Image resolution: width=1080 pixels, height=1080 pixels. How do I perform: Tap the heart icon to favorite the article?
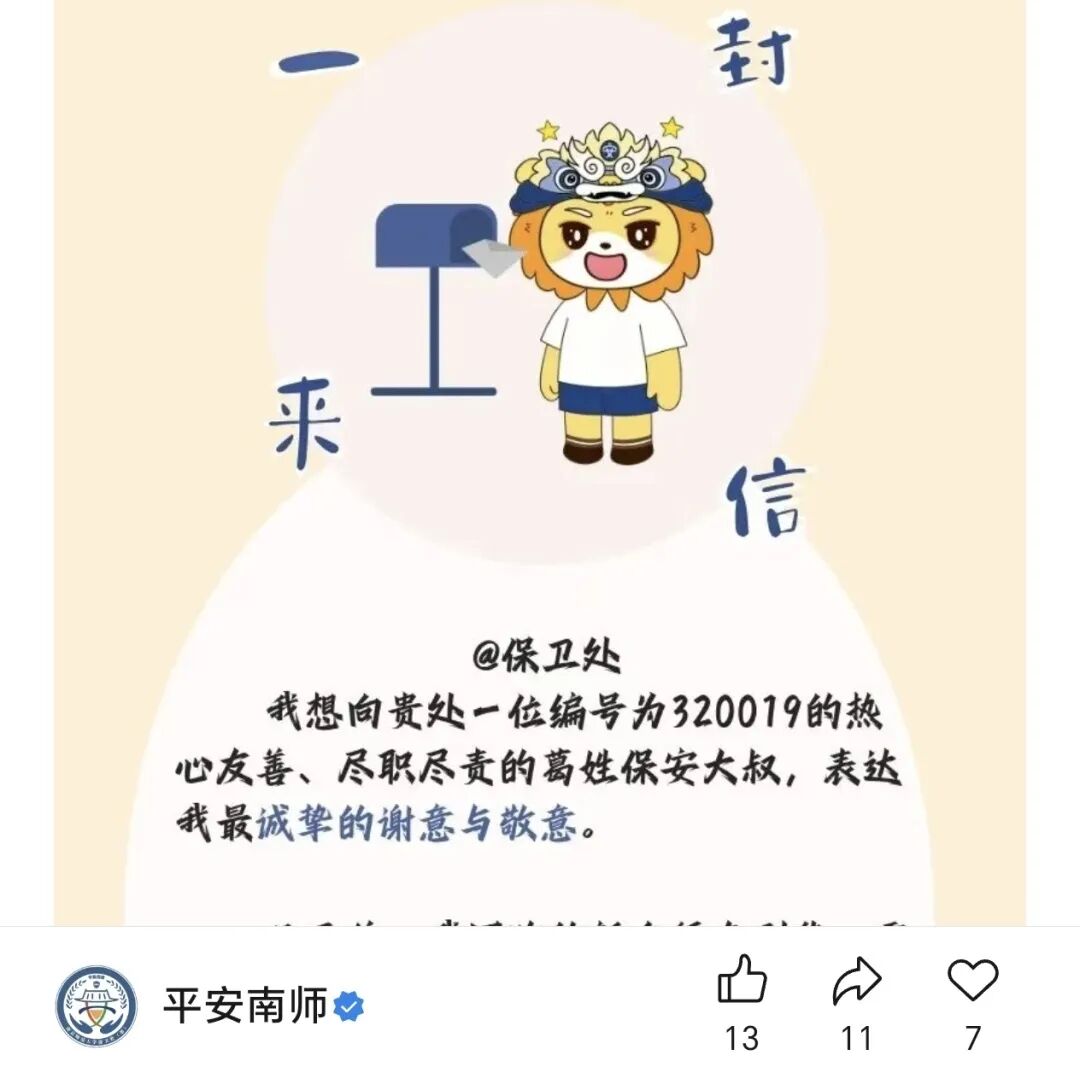tap(972, 979)
